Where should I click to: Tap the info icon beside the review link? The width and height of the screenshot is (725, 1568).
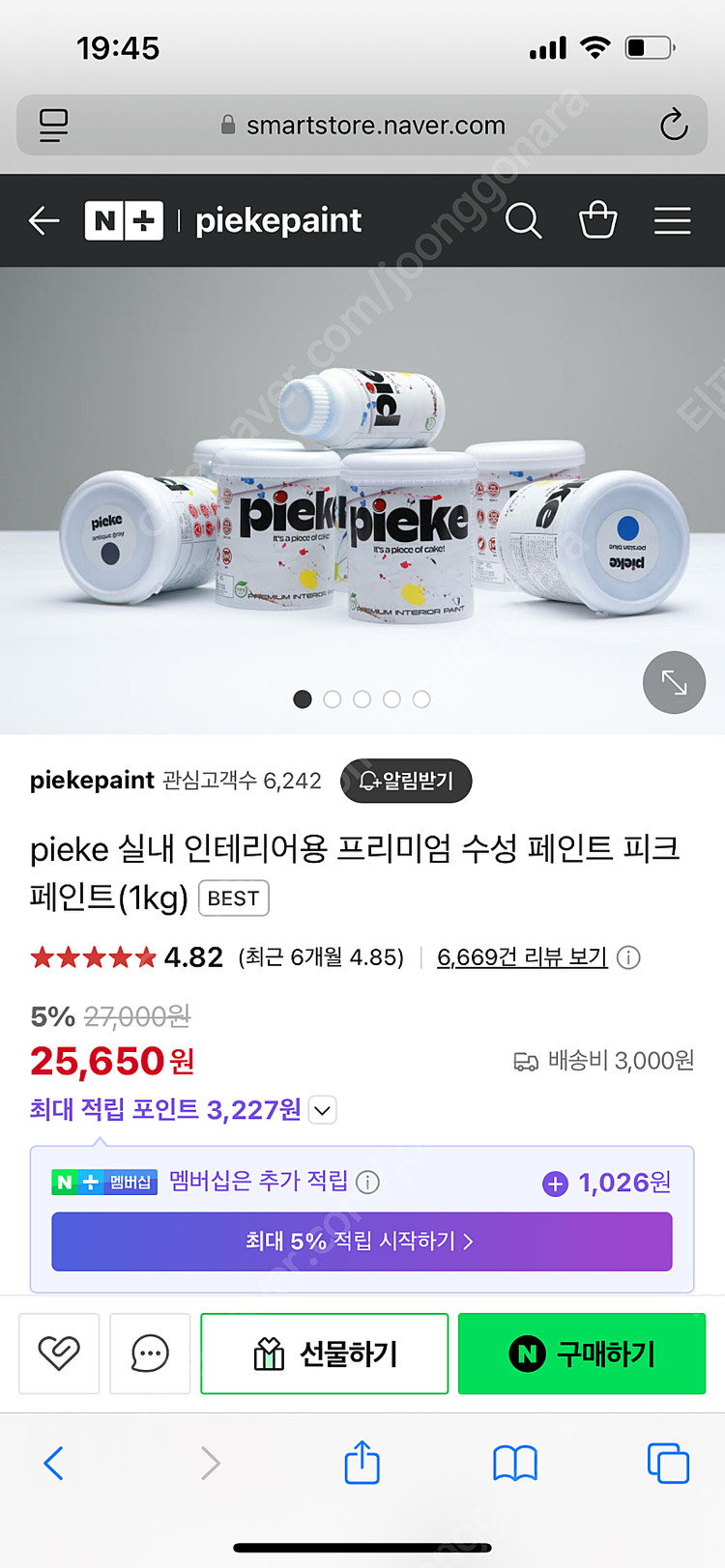(x=628, y=957)
